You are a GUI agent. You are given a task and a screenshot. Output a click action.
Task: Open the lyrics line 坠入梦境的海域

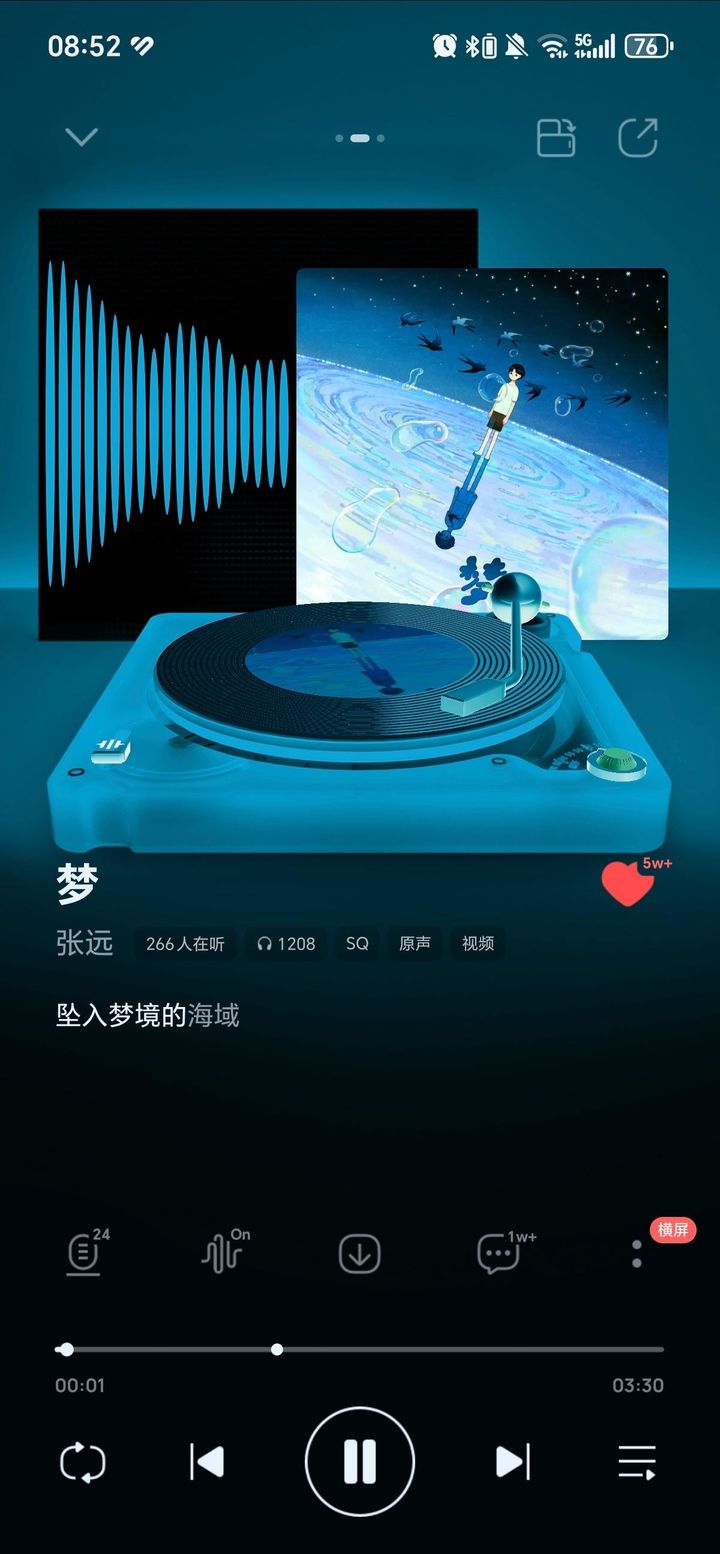click(x=148, y=1016)
